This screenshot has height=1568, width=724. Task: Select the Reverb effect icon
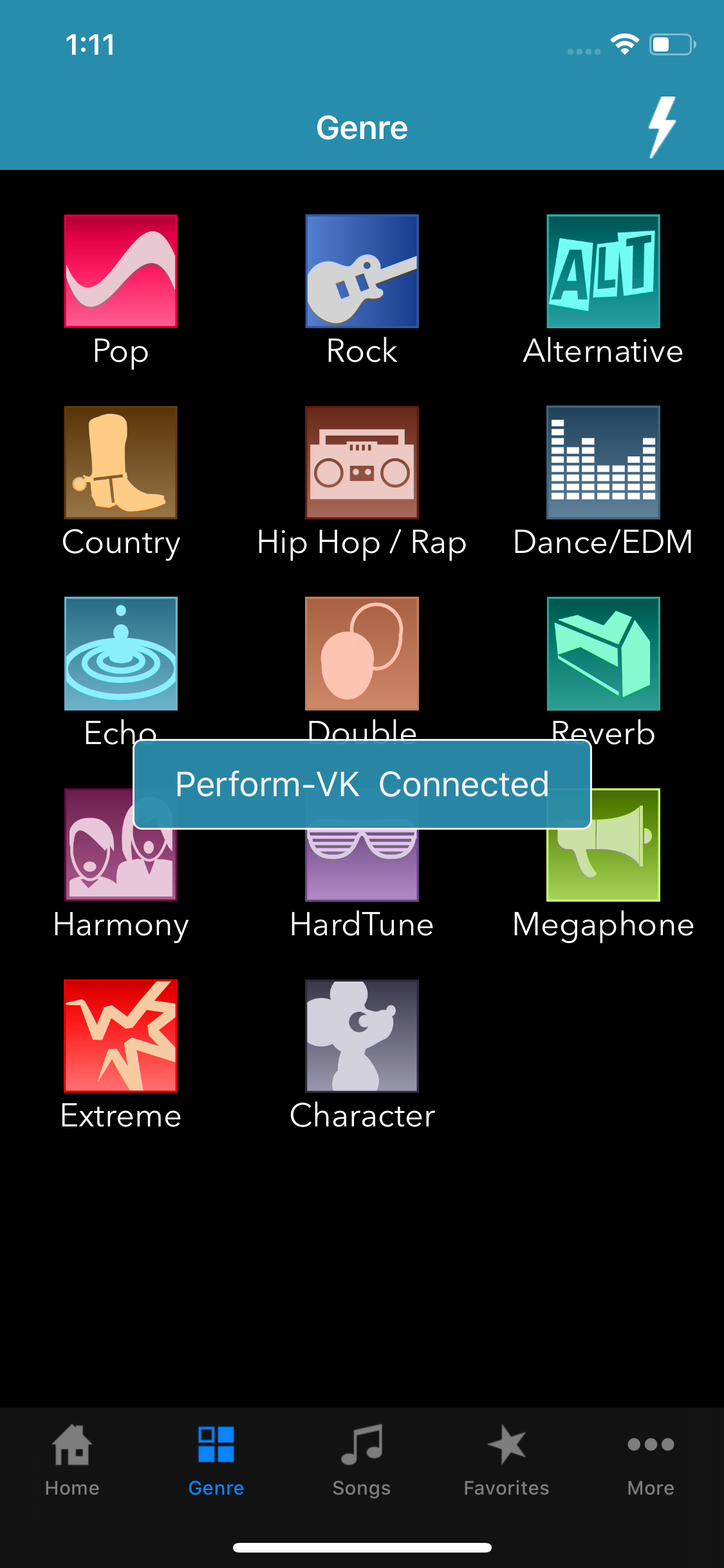pos(603,653)
